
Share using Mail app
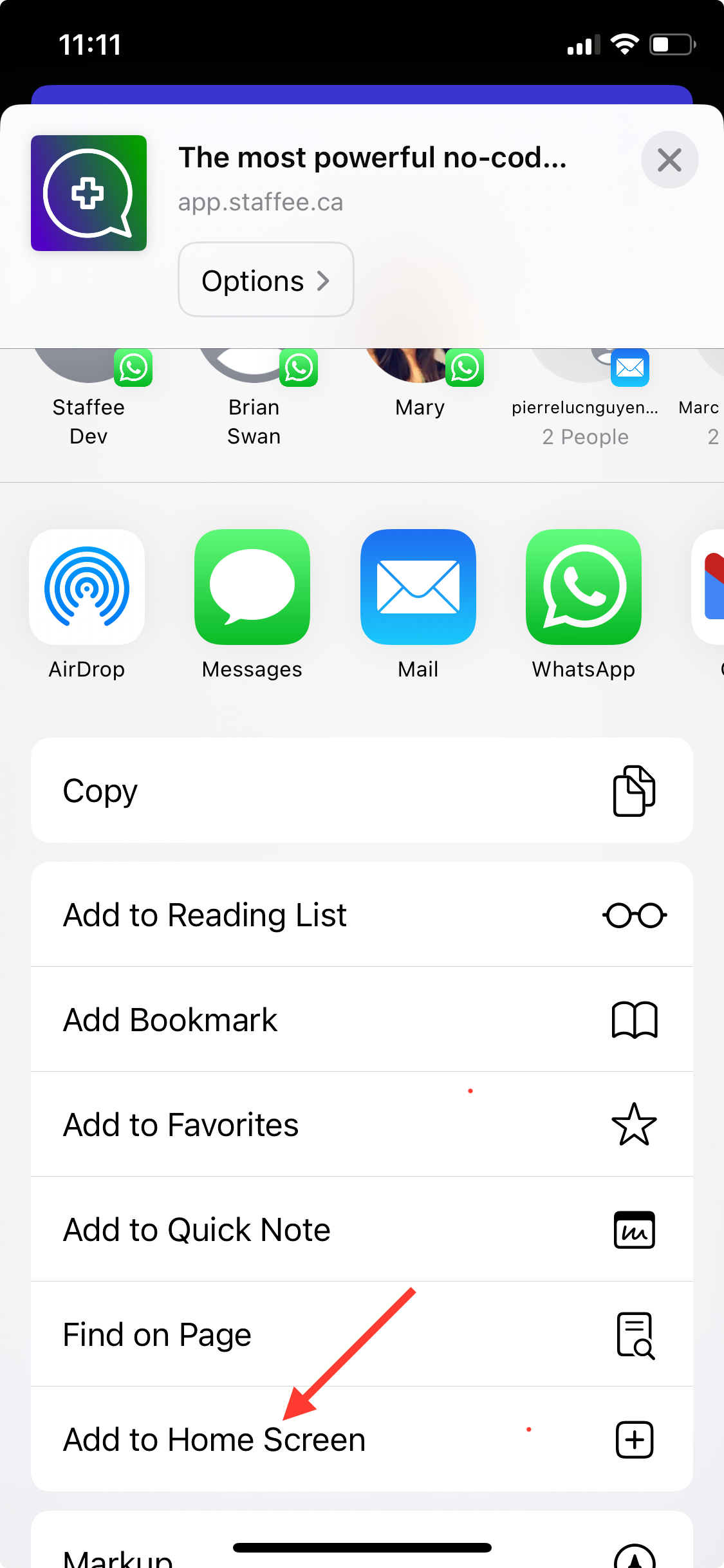coord(418,588)
